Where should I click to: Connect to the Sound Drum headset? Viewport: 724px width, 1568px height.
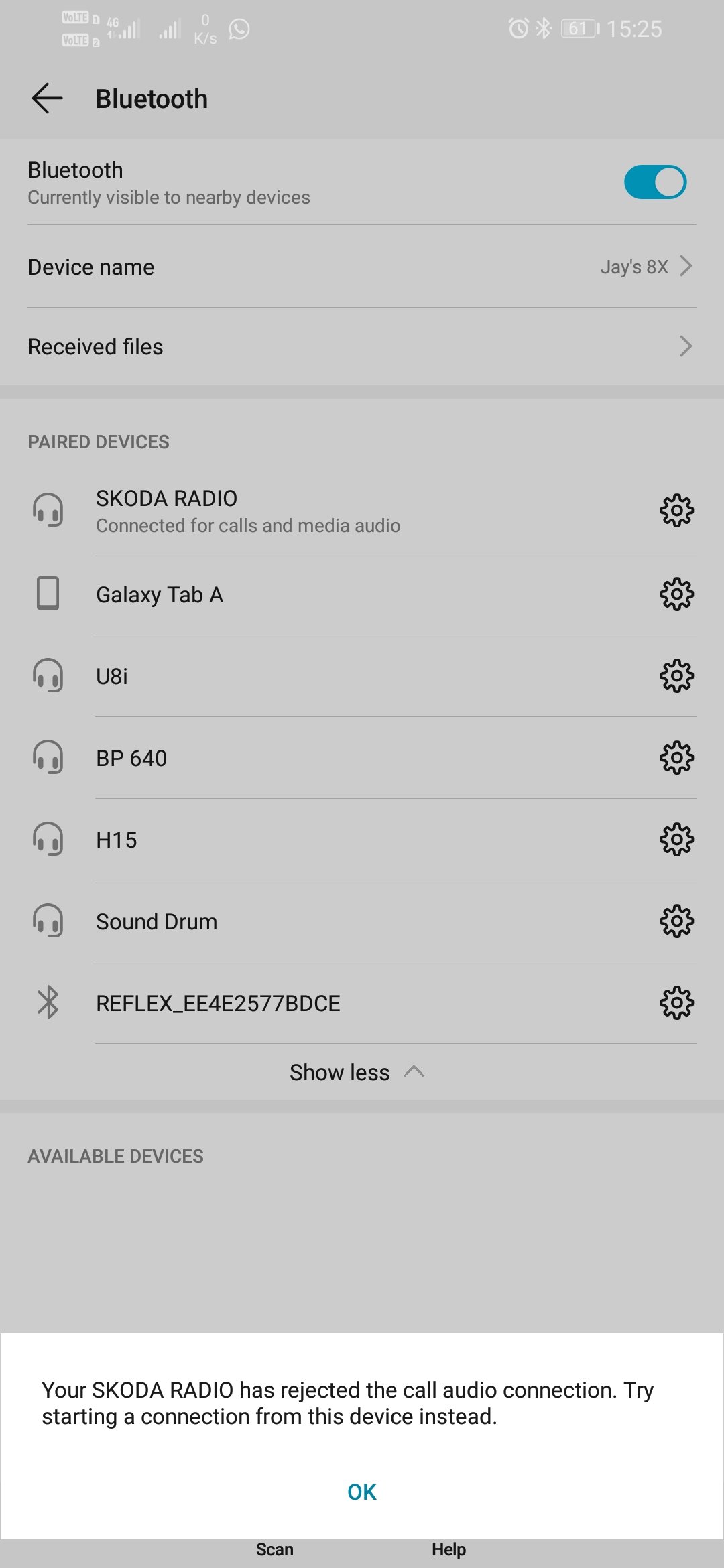click(x=268, y=921)
